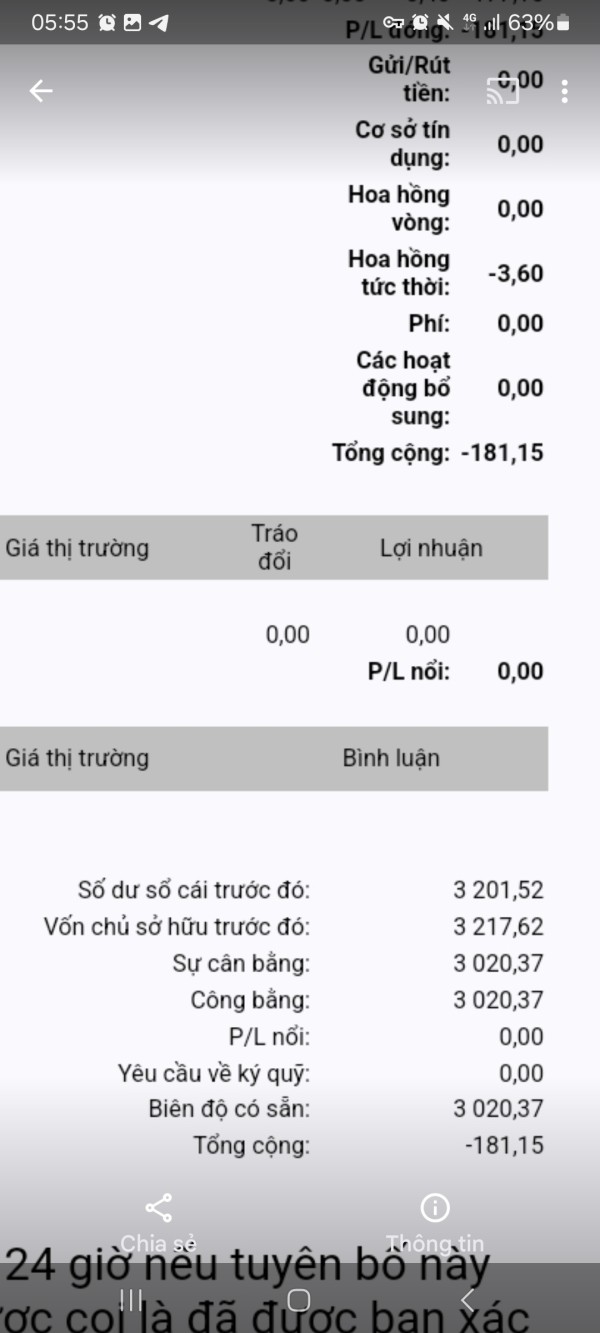Tap the cast screen icon
Viewport: 600px width, 1333px height.
(x=503, y=91)
